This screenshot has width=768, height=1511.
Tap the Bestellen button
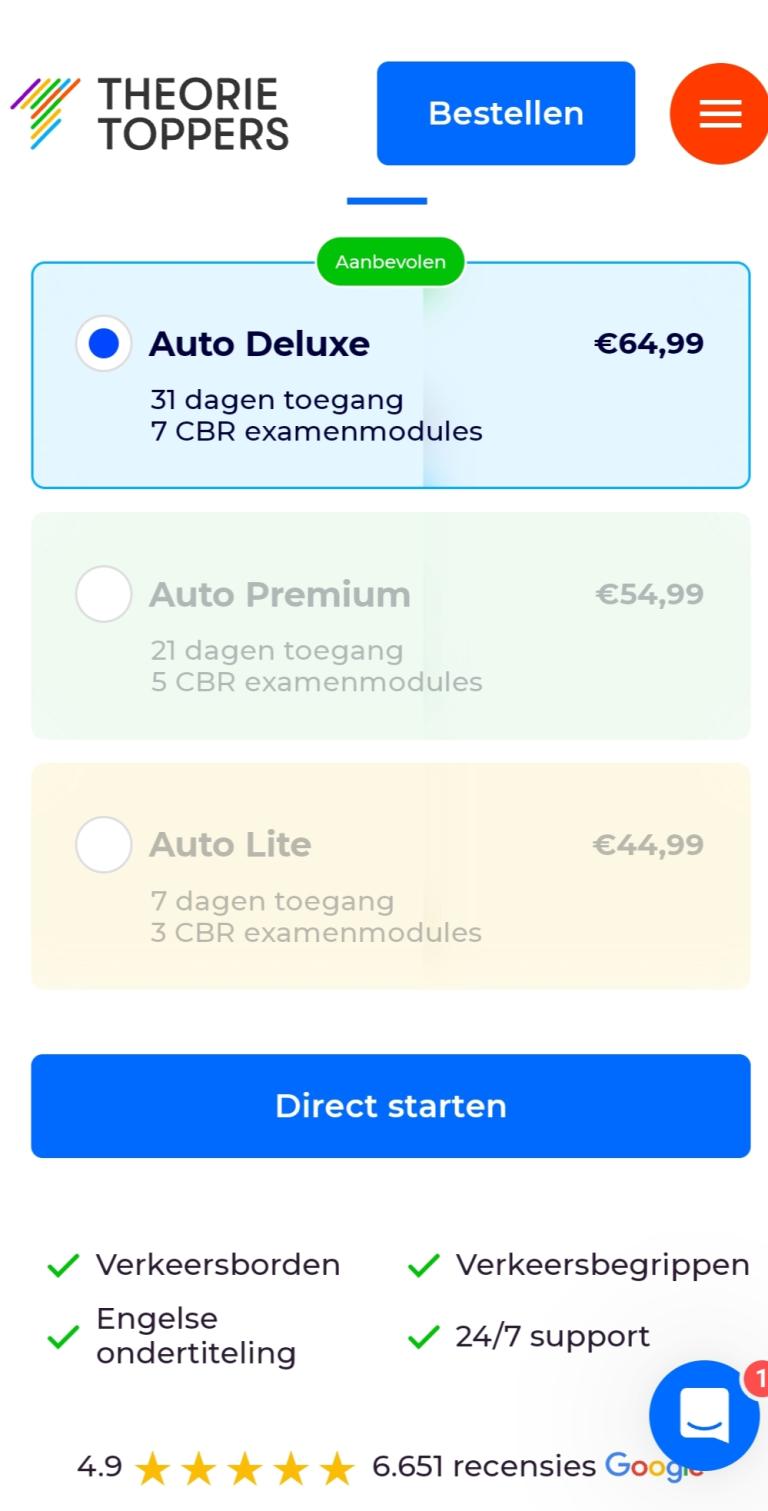click(505, 113)
